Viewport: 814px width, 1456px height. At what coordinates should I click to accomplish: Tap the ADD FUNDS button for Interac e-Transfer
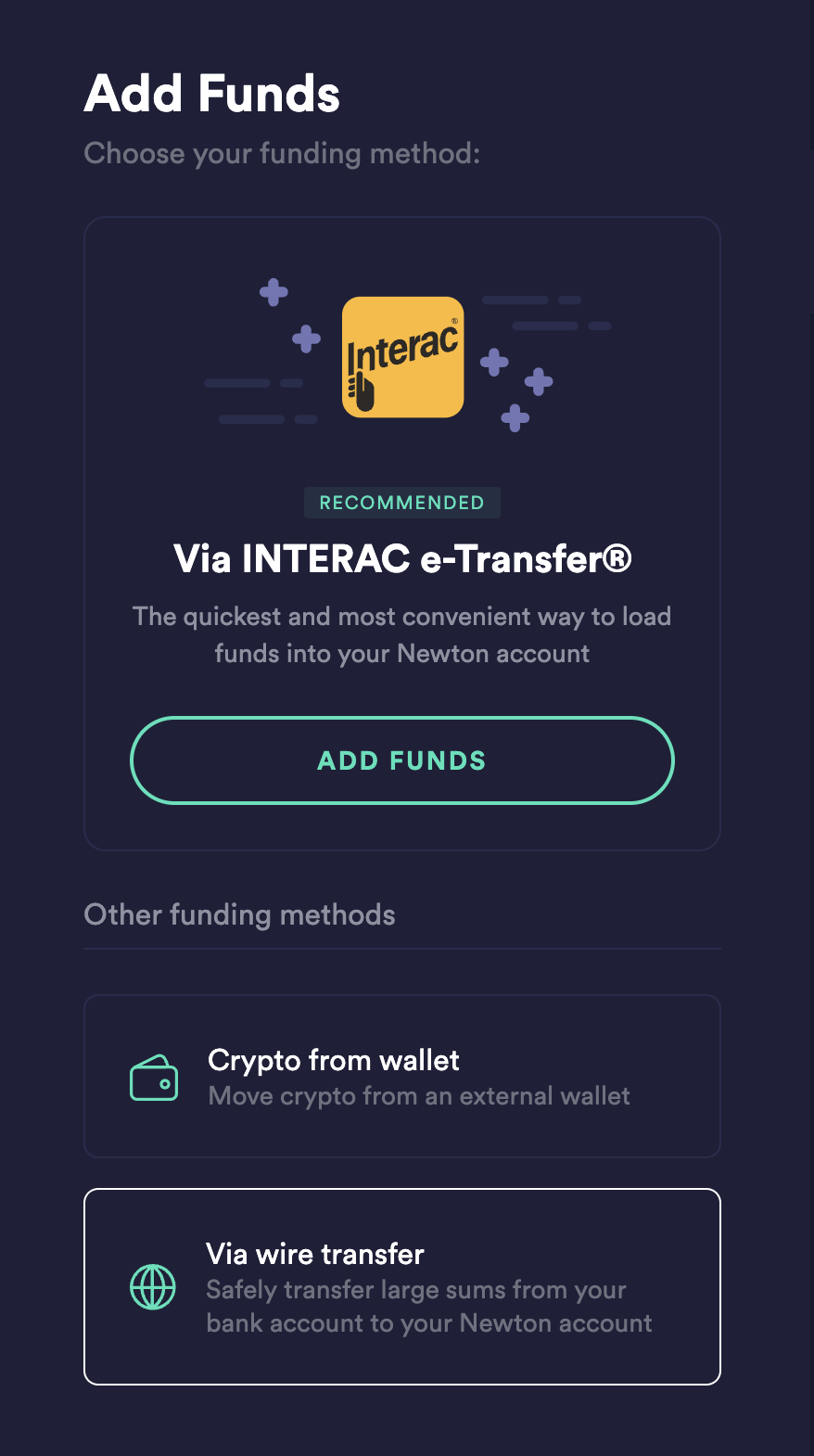[x=401, y=760]
